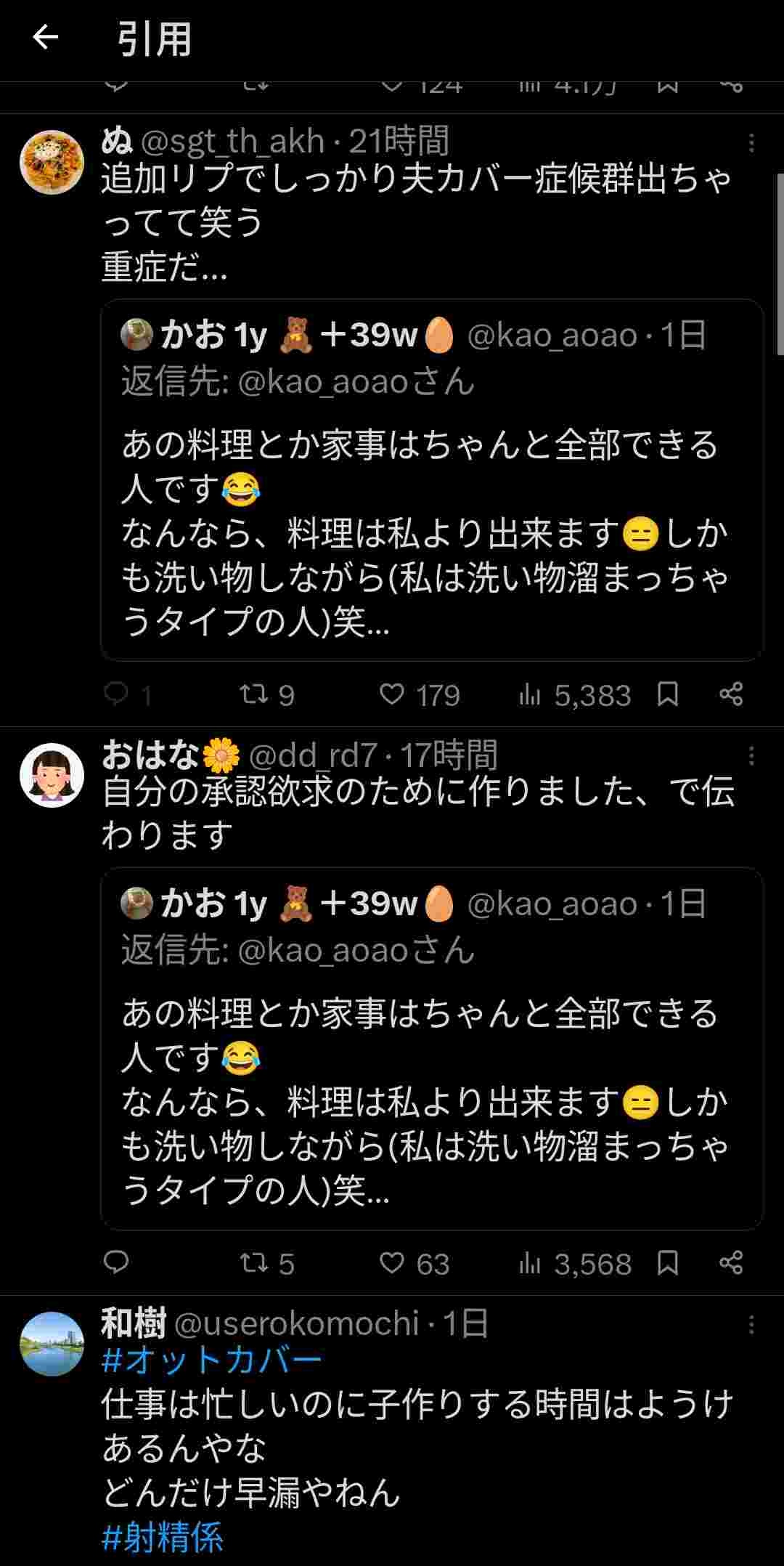The width and height of the screenshot is (784, 1566).
Task: Reply to おはな's quote post
Action: coord(116,1263)
